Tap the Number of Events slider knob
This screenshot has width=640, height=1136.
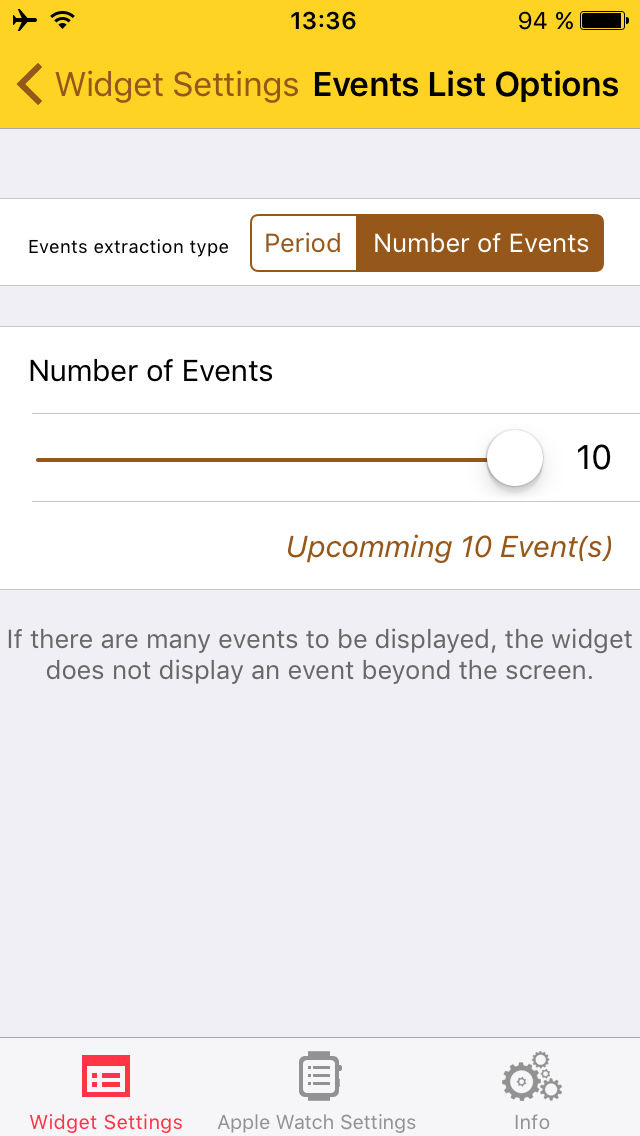[515, 458]
